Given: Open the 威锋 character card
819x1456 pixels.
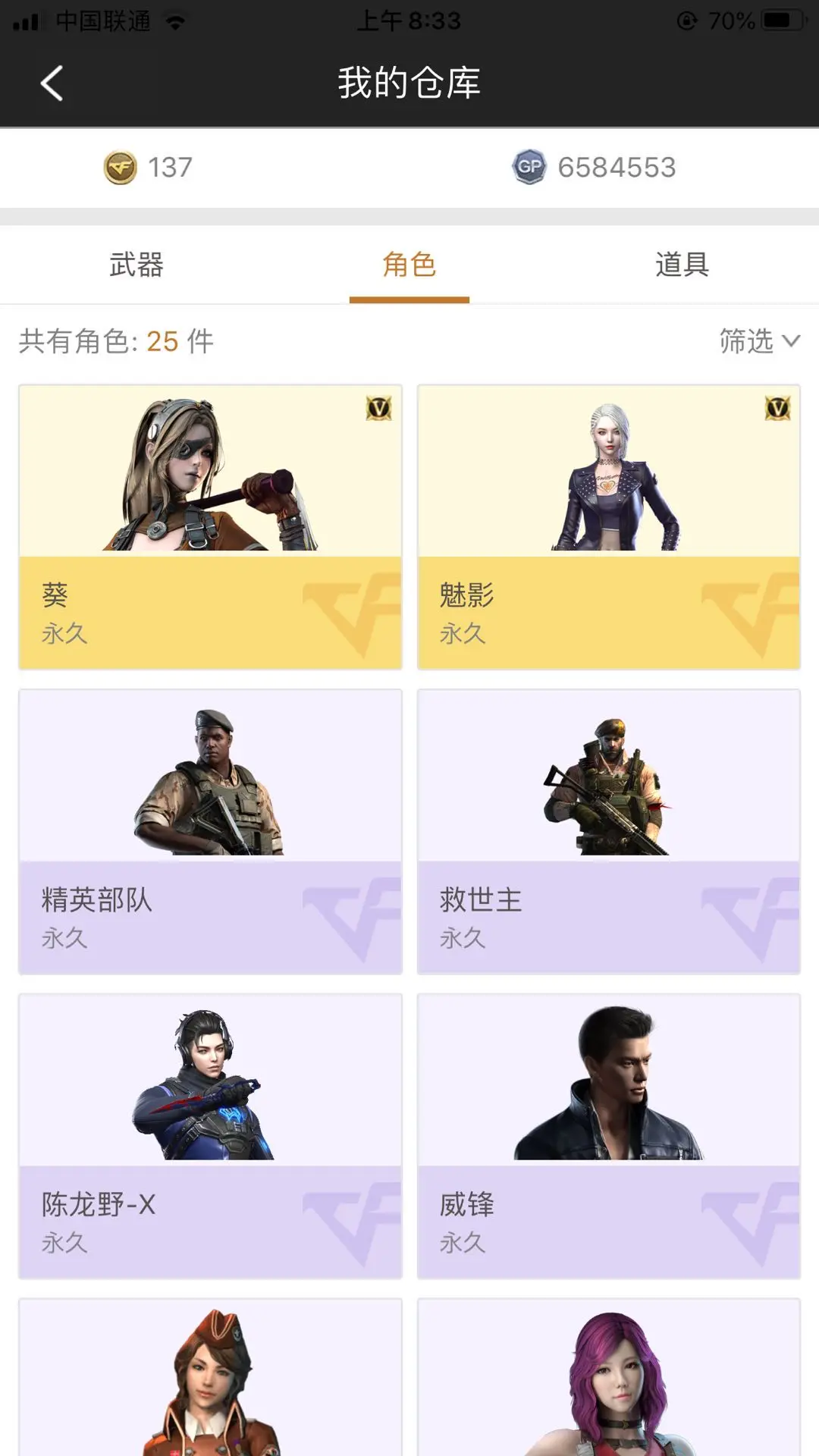Looking at the screenshot, I should (x=609, y=1136).
